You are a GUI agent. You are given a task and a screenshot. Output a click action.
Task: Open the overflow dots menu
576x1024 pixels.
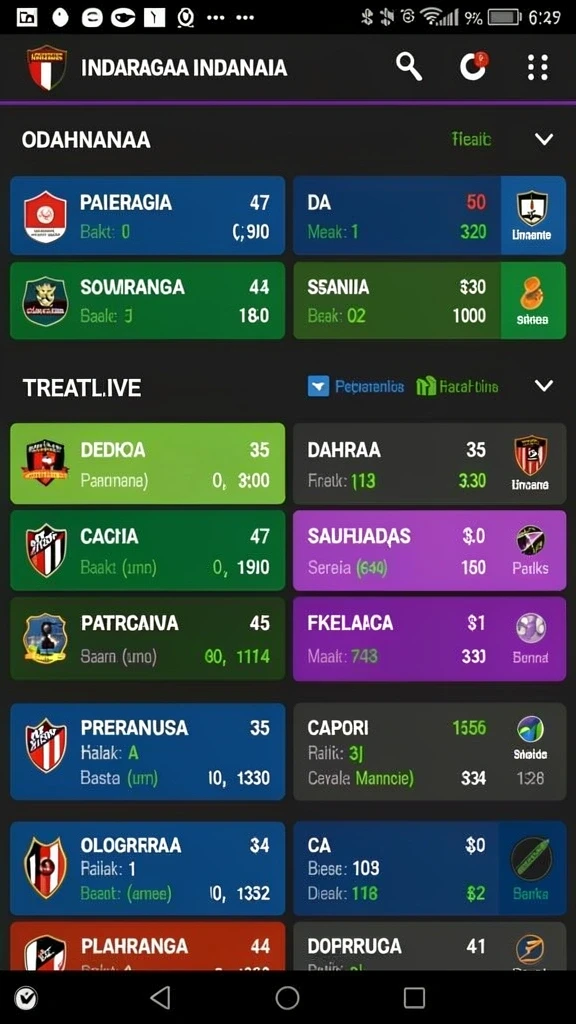click(x=537, y=67)
